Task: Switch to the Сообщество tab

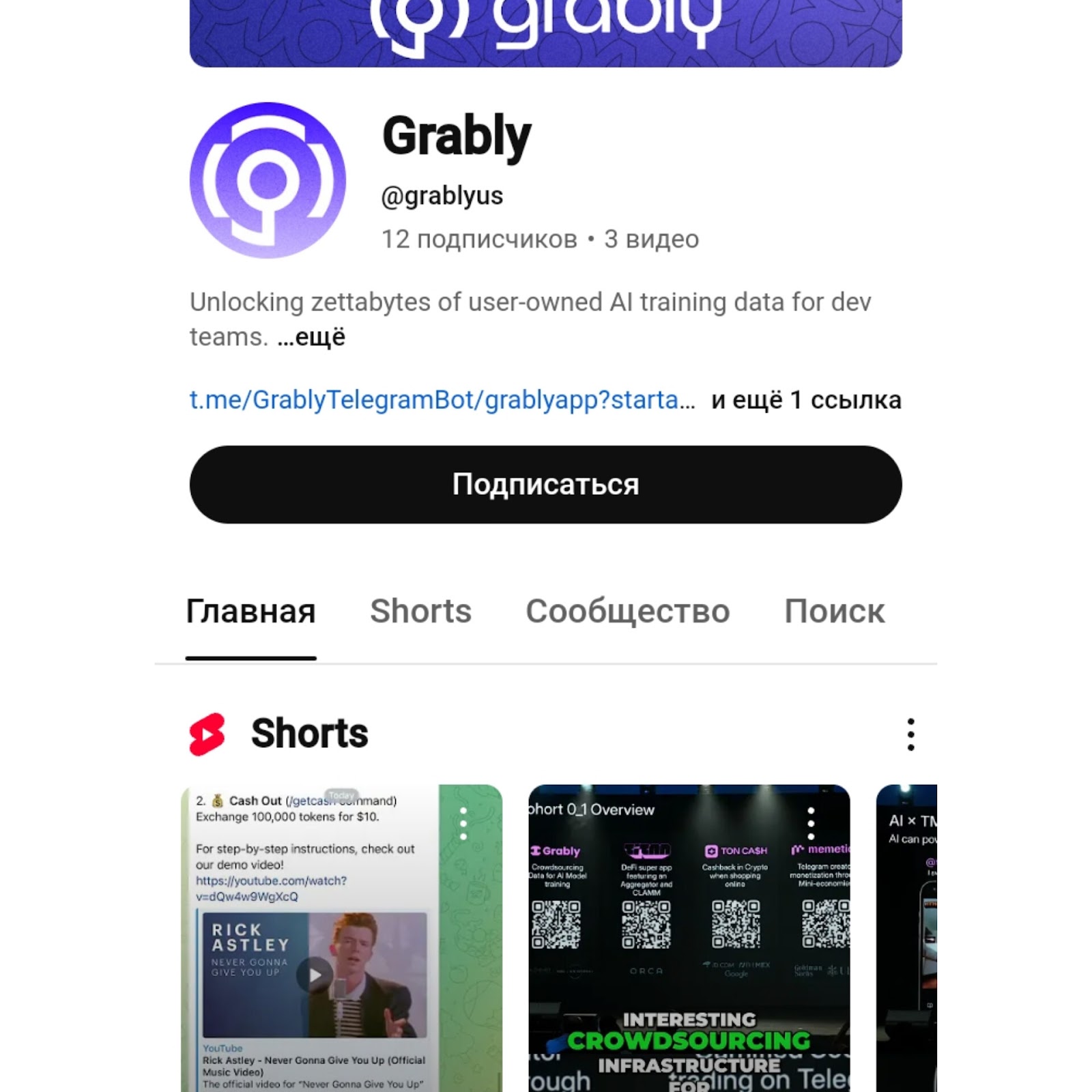Action: (627, 612)
